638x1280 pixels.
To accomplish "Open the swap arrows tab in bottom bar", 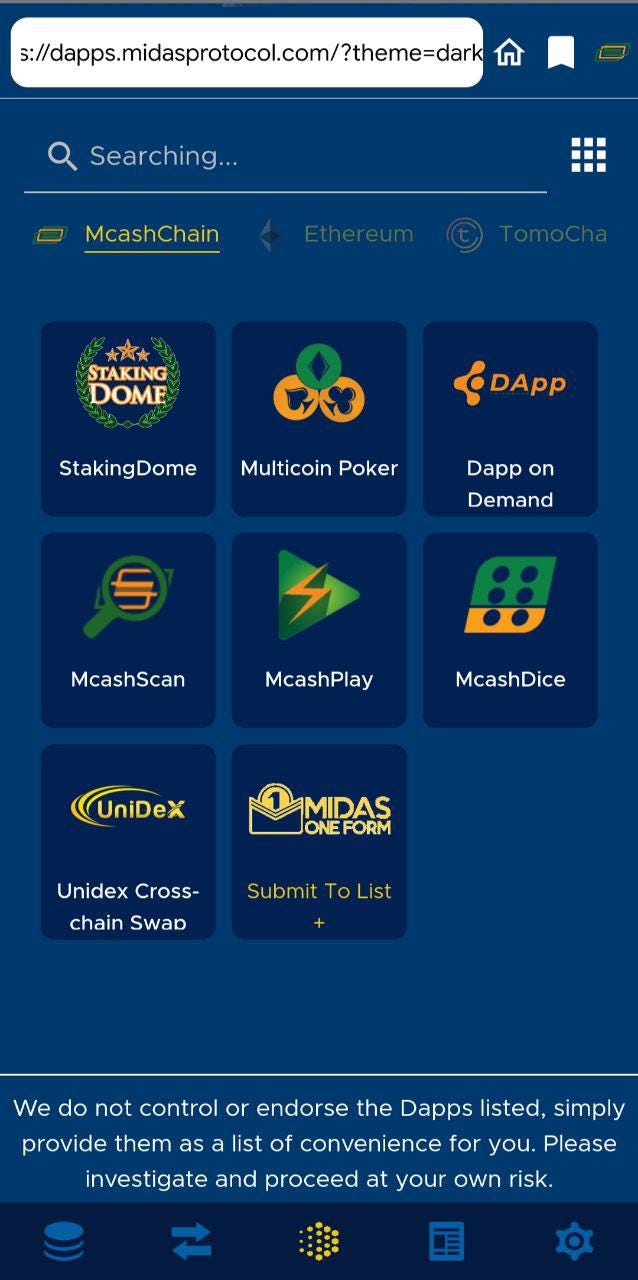I will (x=191, y=1242).
